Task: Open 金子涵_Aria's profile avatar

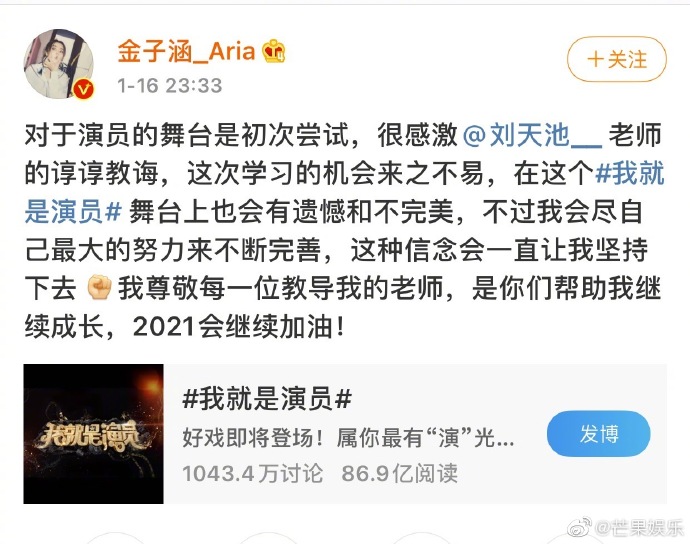Action: [60, 62]
